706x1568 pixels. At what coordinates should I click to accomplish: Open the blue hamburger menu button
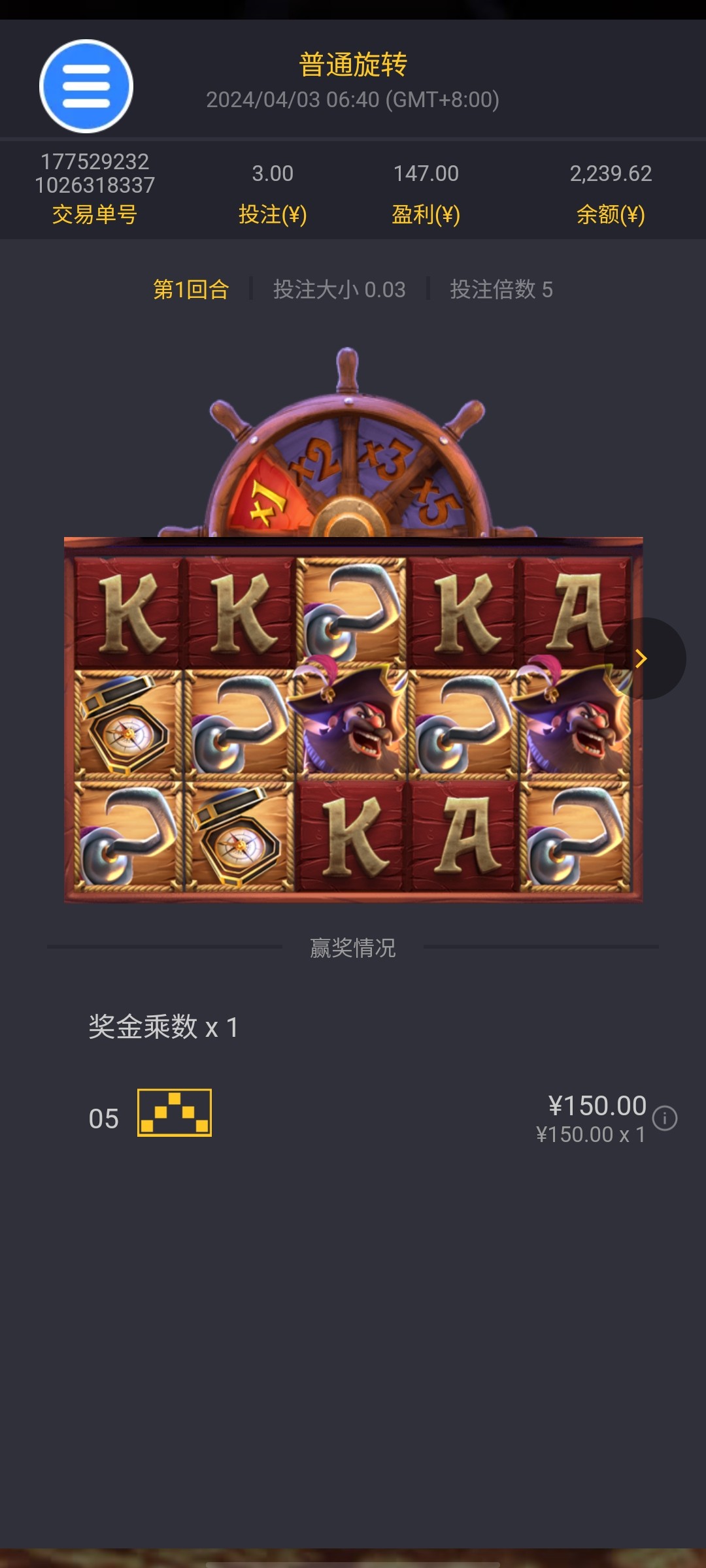[86, 86]
